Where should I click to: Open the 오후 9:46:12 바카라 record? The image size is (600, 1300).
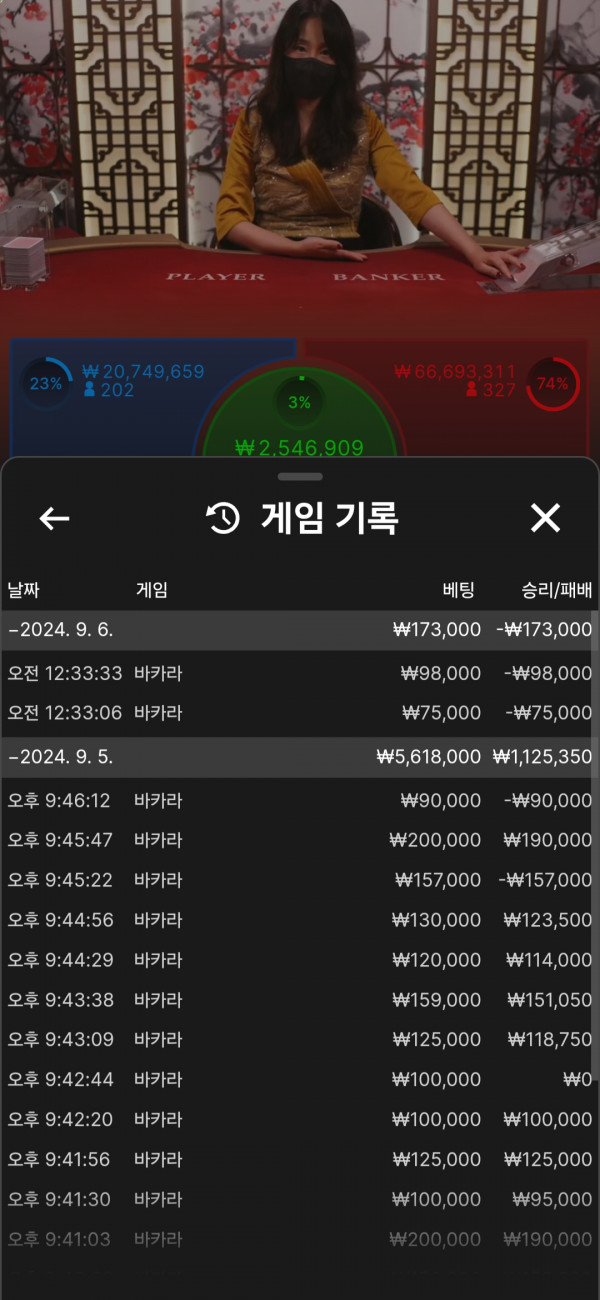[x=298, y=800]
